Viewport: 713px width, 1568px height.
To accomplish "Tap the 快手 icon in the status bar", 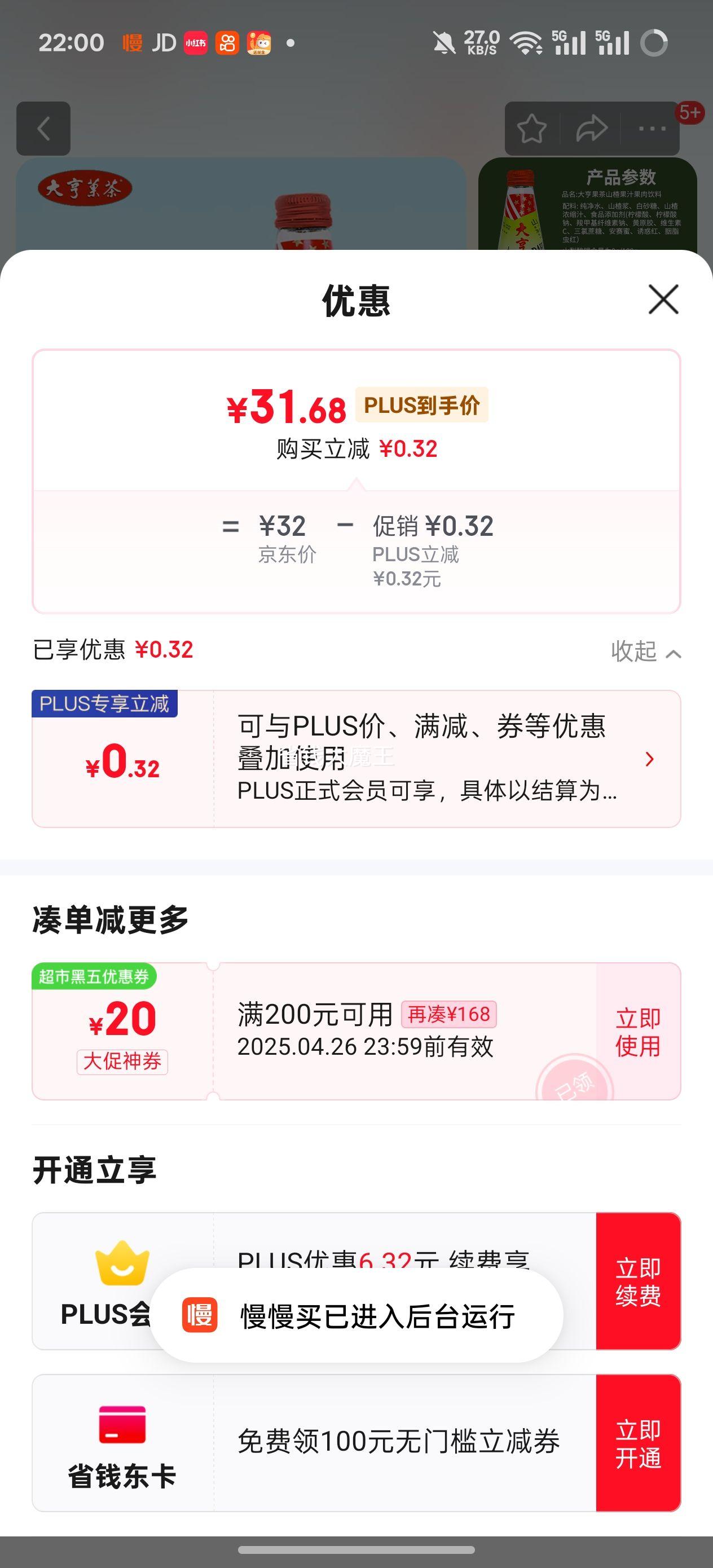I will [x=228, y=44].
